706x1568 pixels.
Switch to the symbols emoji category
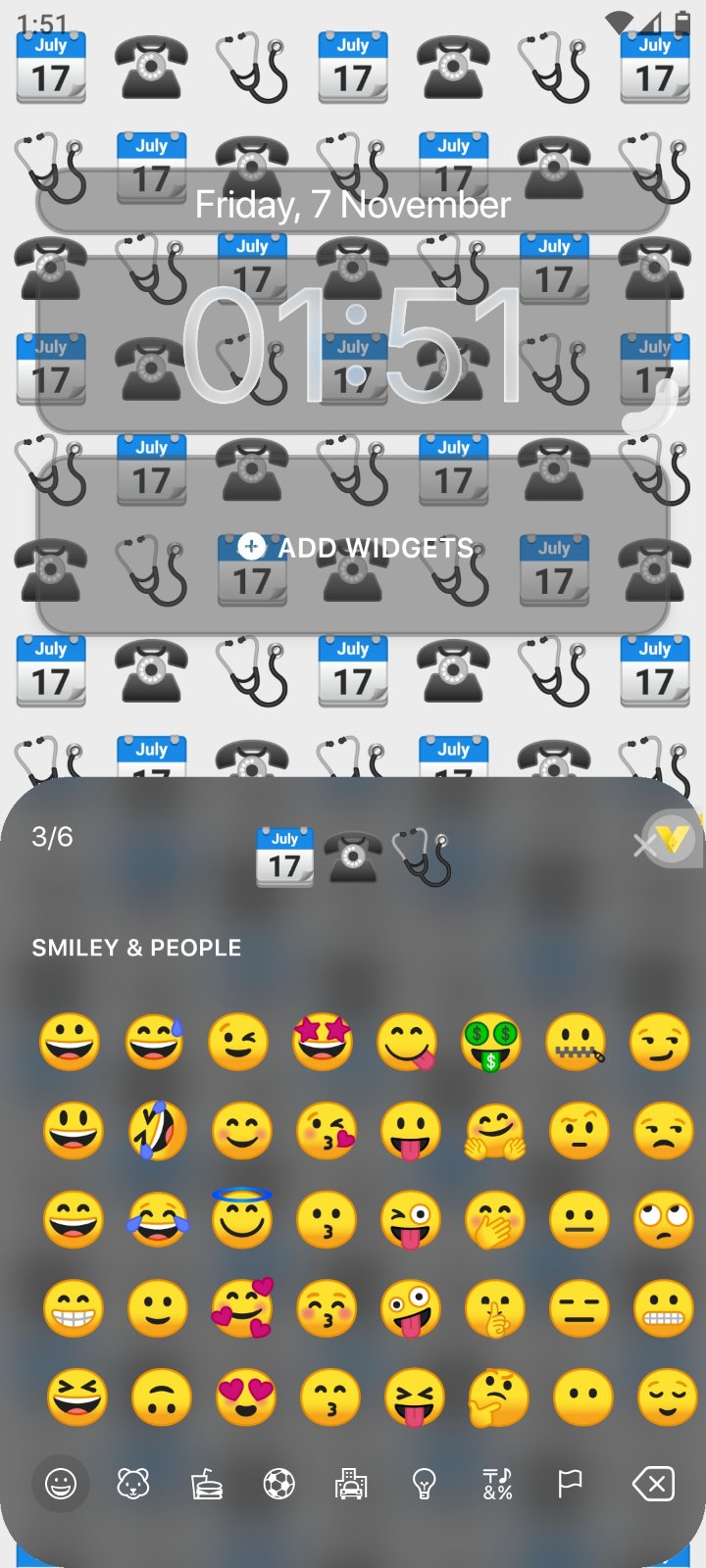[497, 1484]
